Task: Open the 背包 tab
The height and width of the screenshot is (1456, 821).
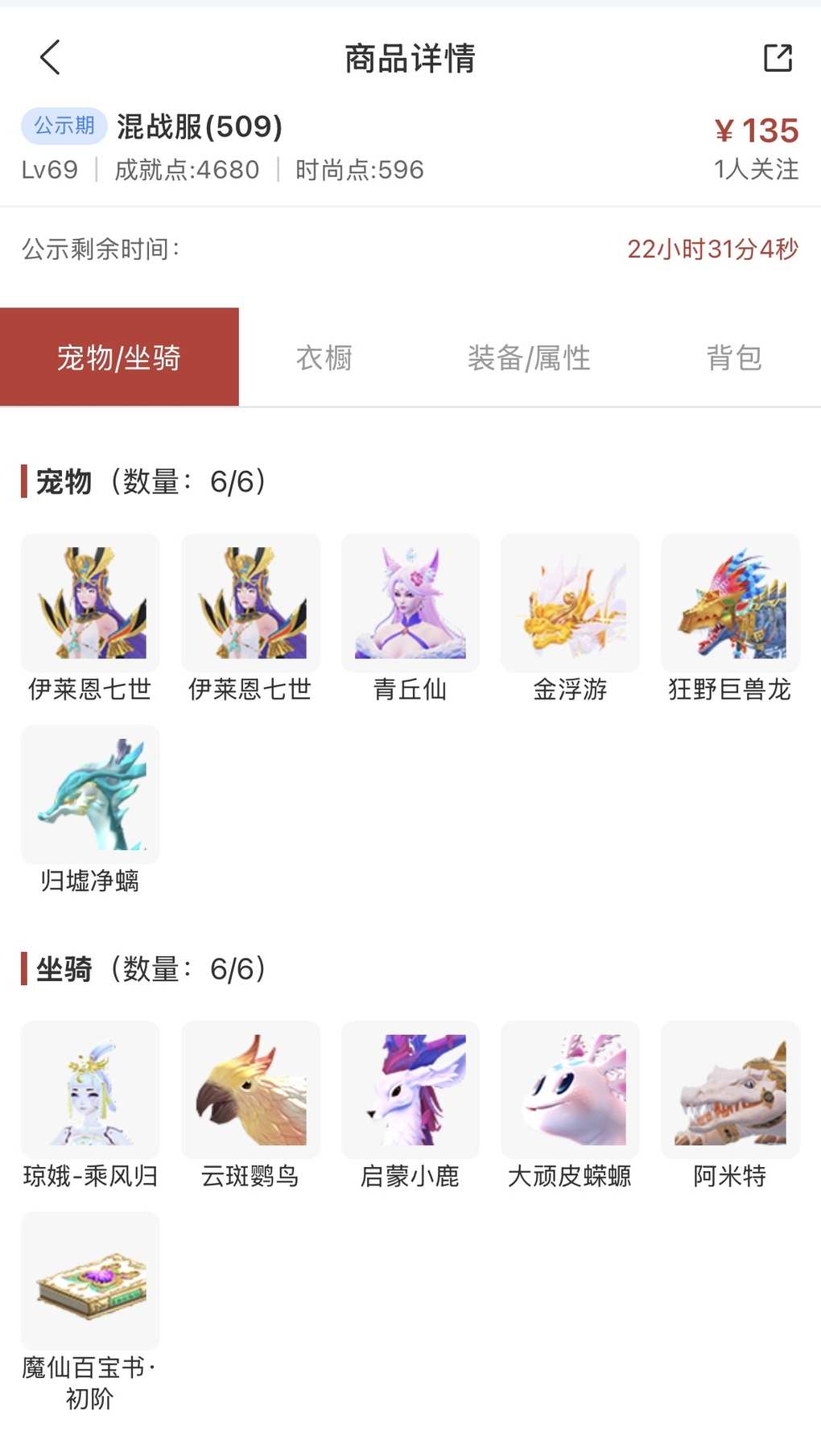Action: pyautogui.click(x=734, y=357)
